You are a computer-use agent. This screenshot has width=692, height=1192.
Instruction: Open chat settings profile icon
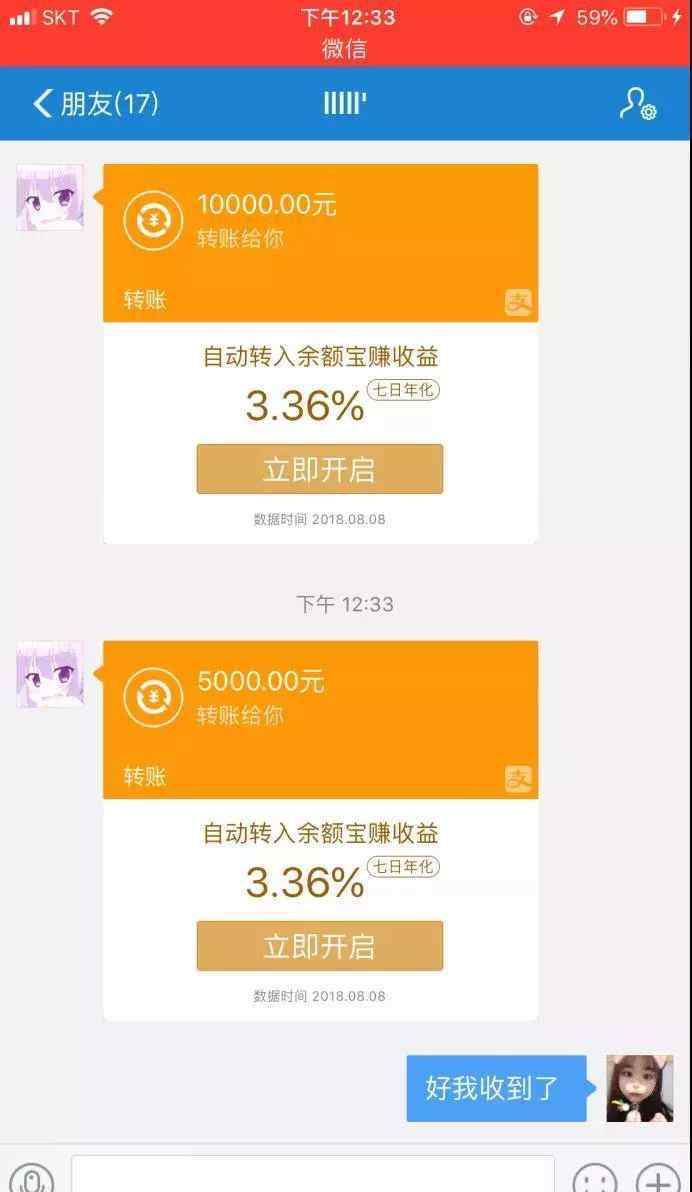tap(637, 103)
